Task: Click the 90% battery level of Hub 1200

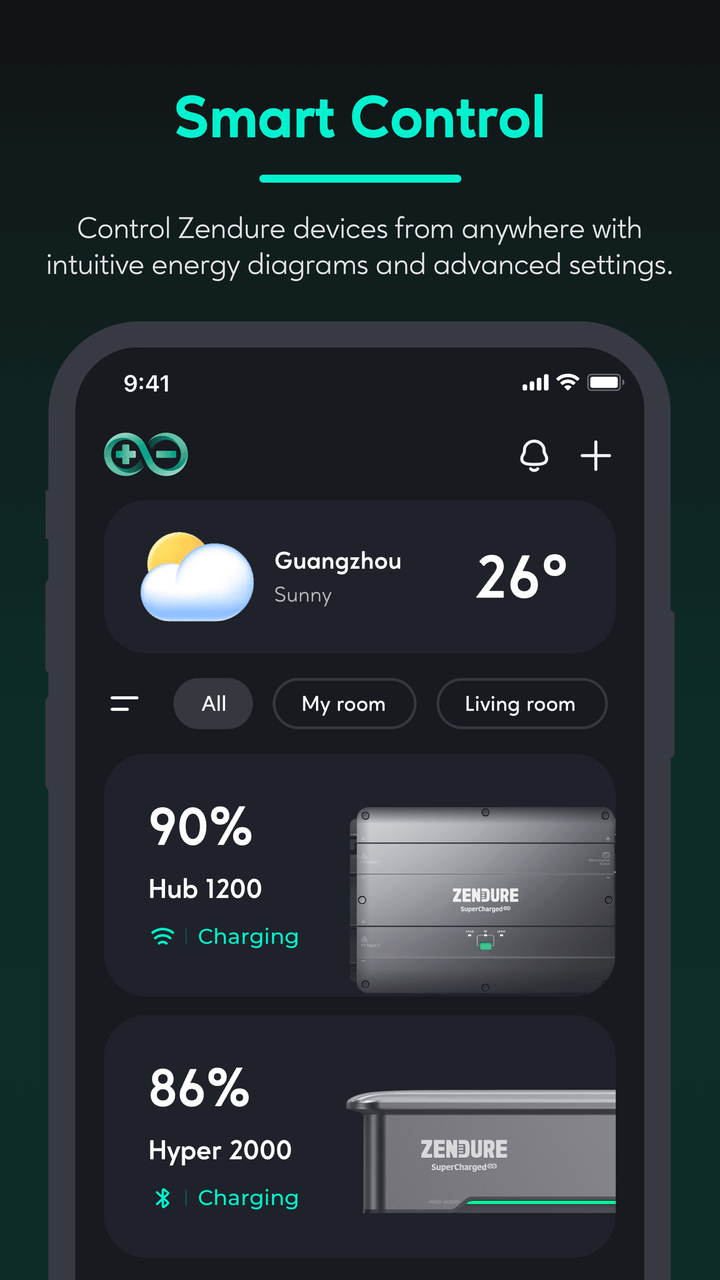Action: click(200, 825)
